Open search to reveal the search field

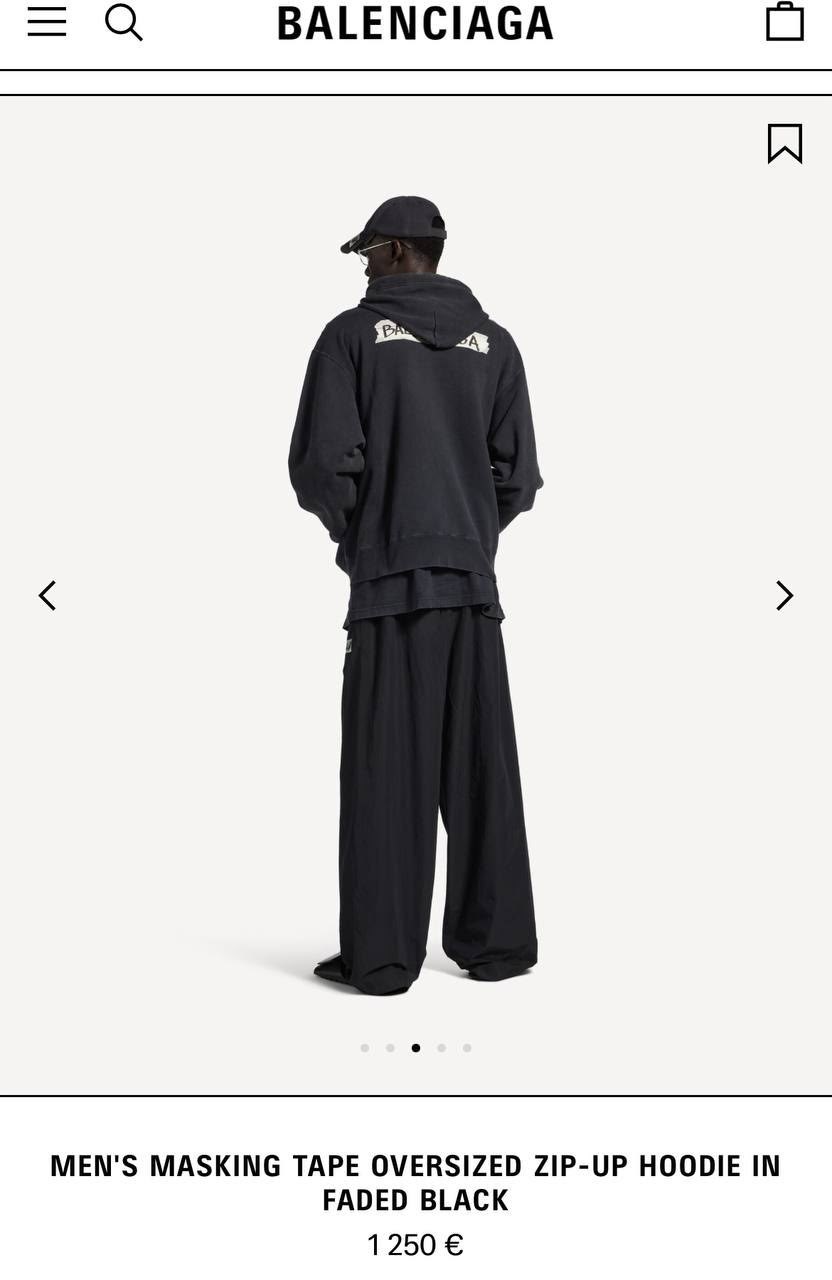point(124,22)
